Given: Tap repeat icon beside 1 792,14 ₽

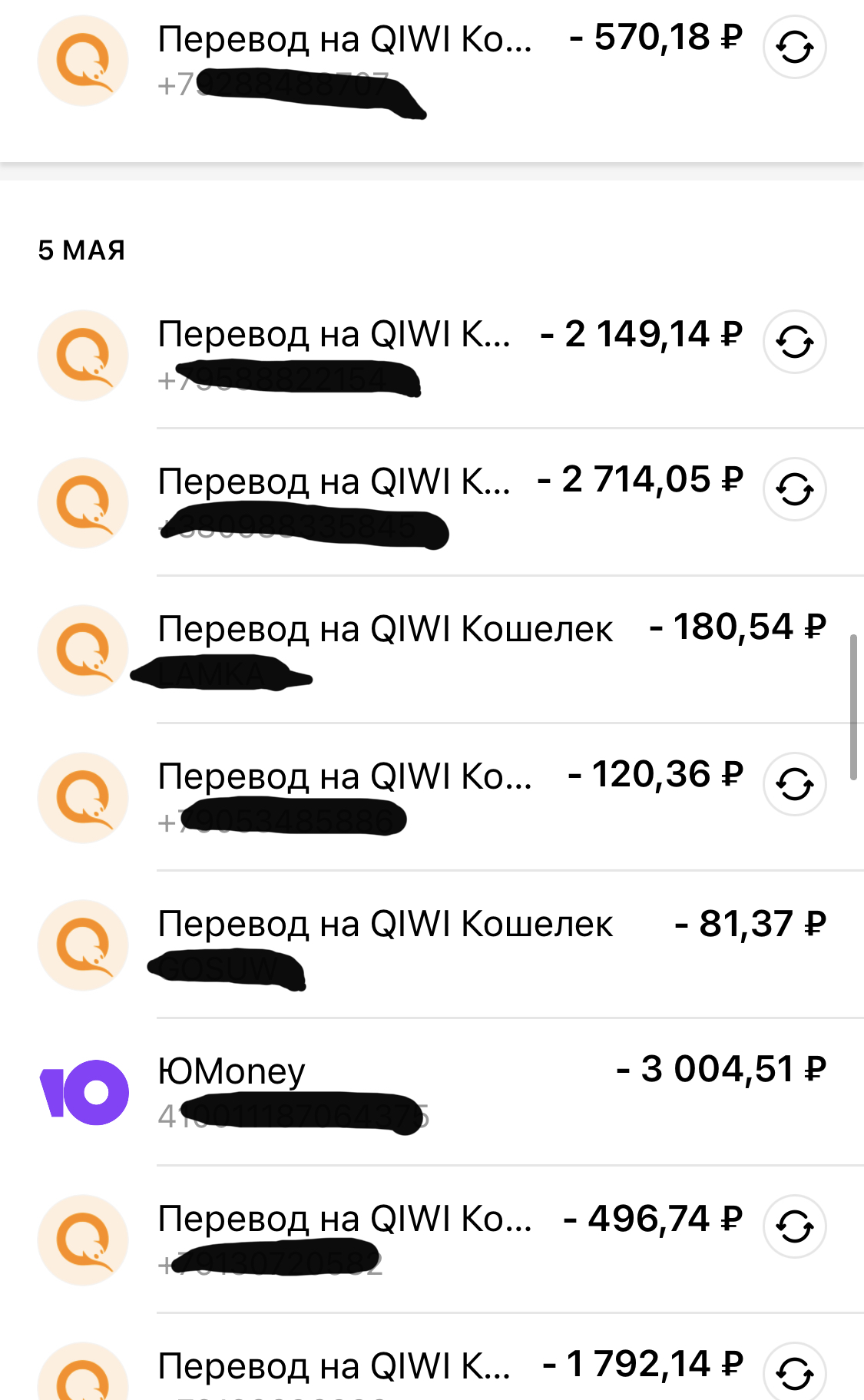Looking at the screenshot, I should click(x=795, y=1372).
